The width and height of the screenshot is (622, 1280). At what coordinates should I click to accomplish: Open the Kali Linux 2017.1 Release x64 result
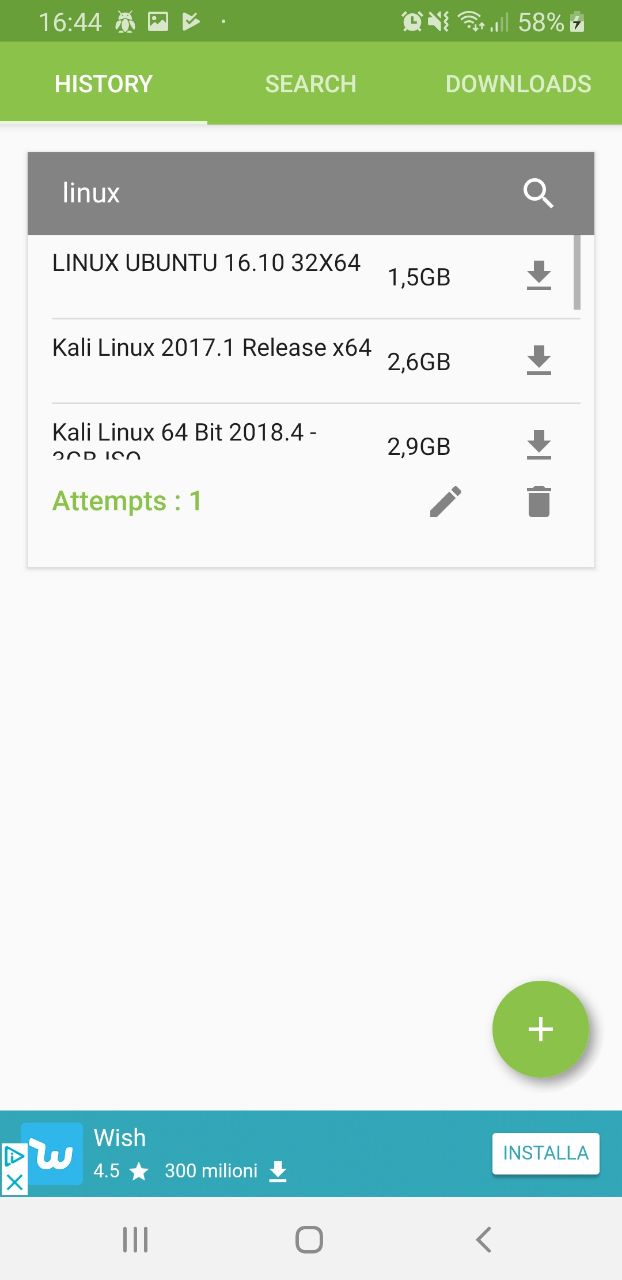pyautogui.click(x=212, y=349)
